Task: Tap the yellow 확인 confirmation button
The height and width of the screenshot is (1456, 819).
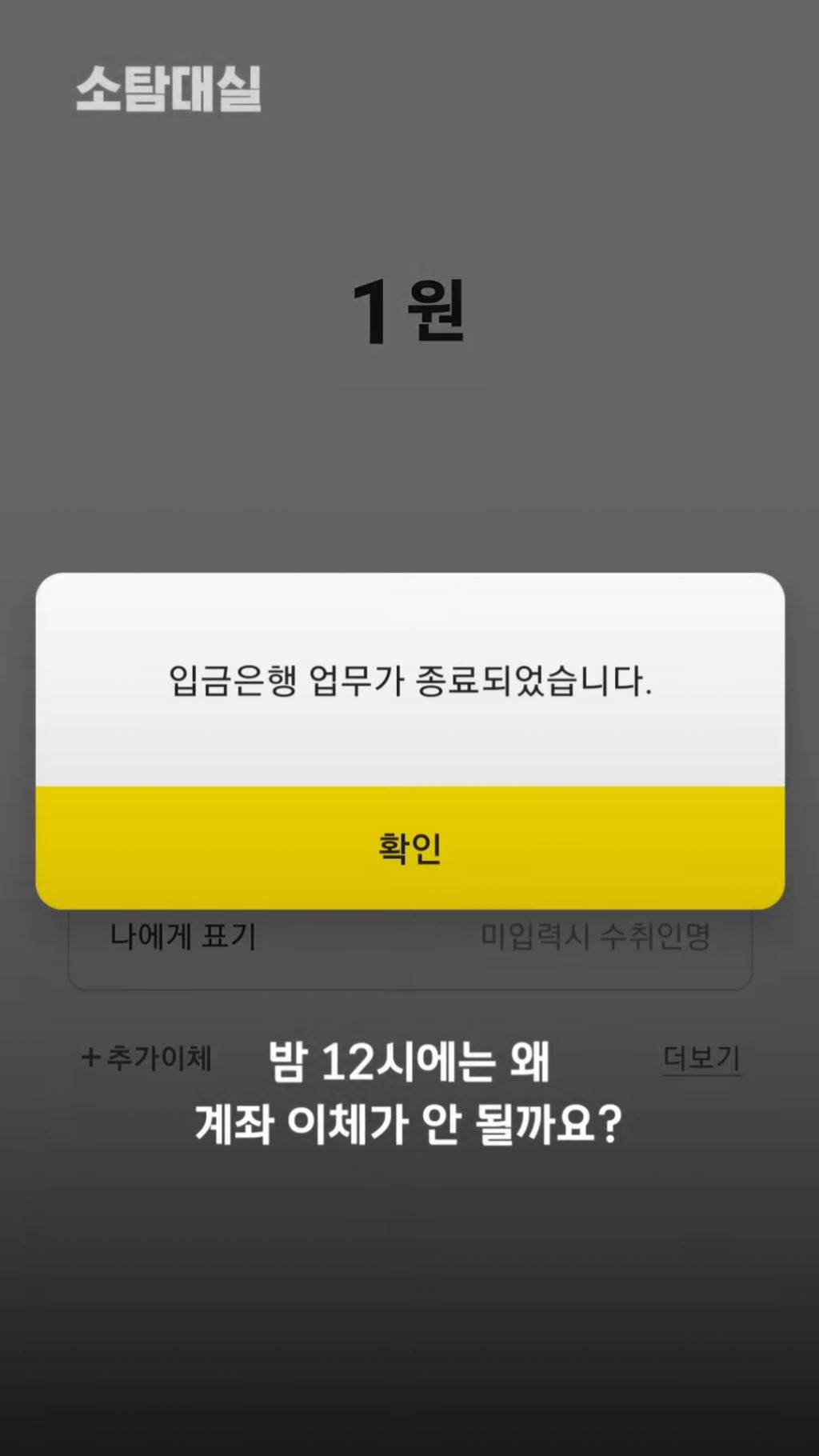Action: [x=409, y=848]
